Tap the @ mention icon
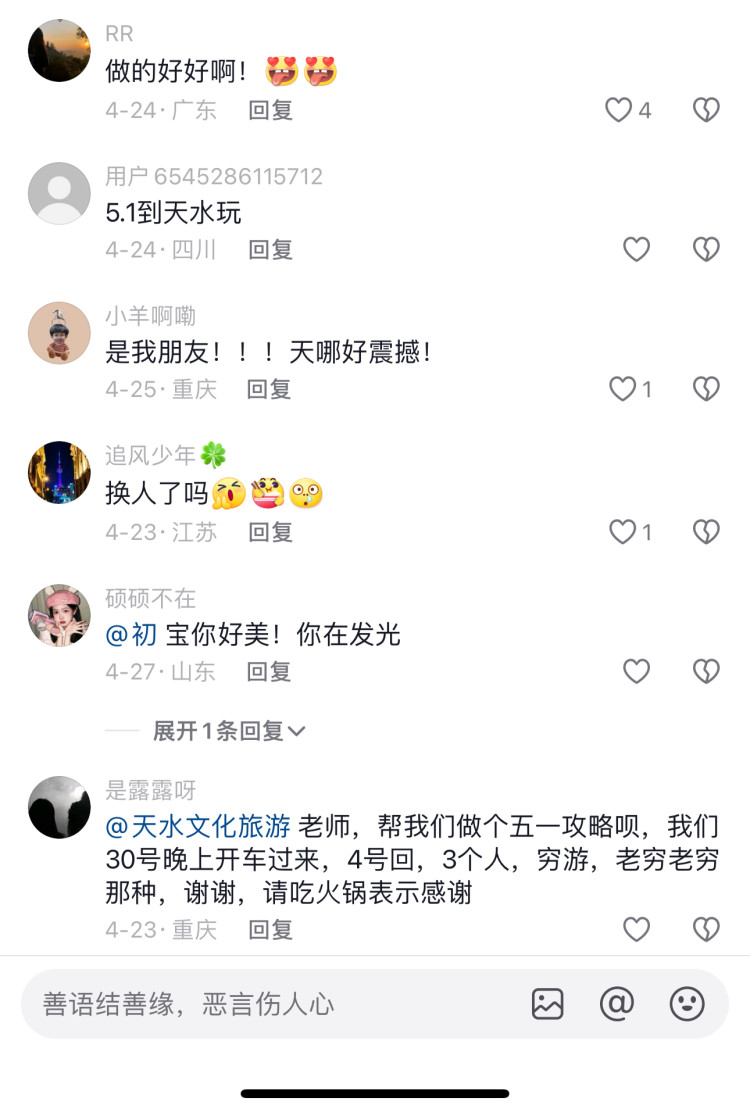 click(617, 1004)
